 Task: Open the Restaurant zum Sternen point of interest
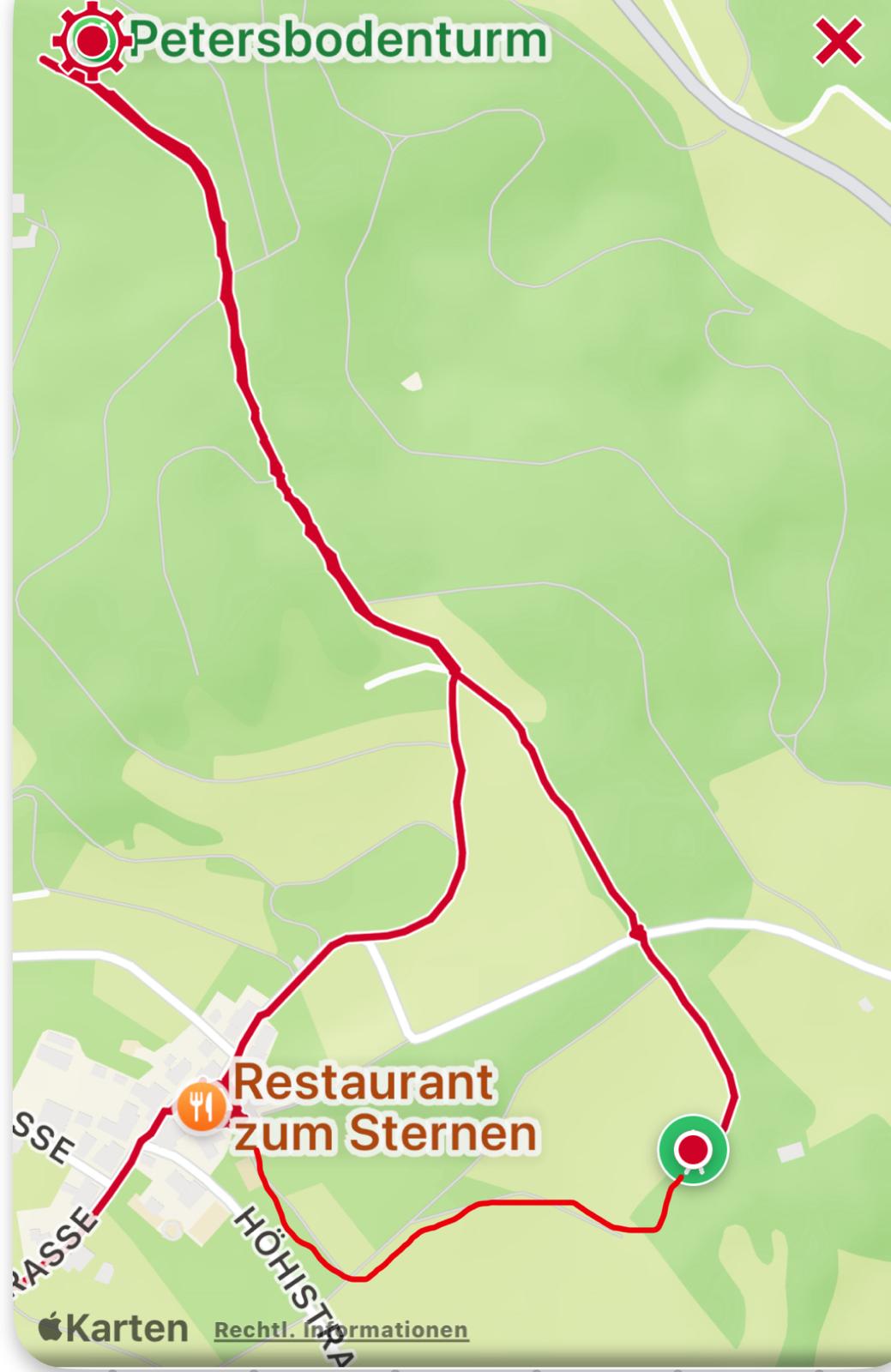click(x=202, y=1109)
